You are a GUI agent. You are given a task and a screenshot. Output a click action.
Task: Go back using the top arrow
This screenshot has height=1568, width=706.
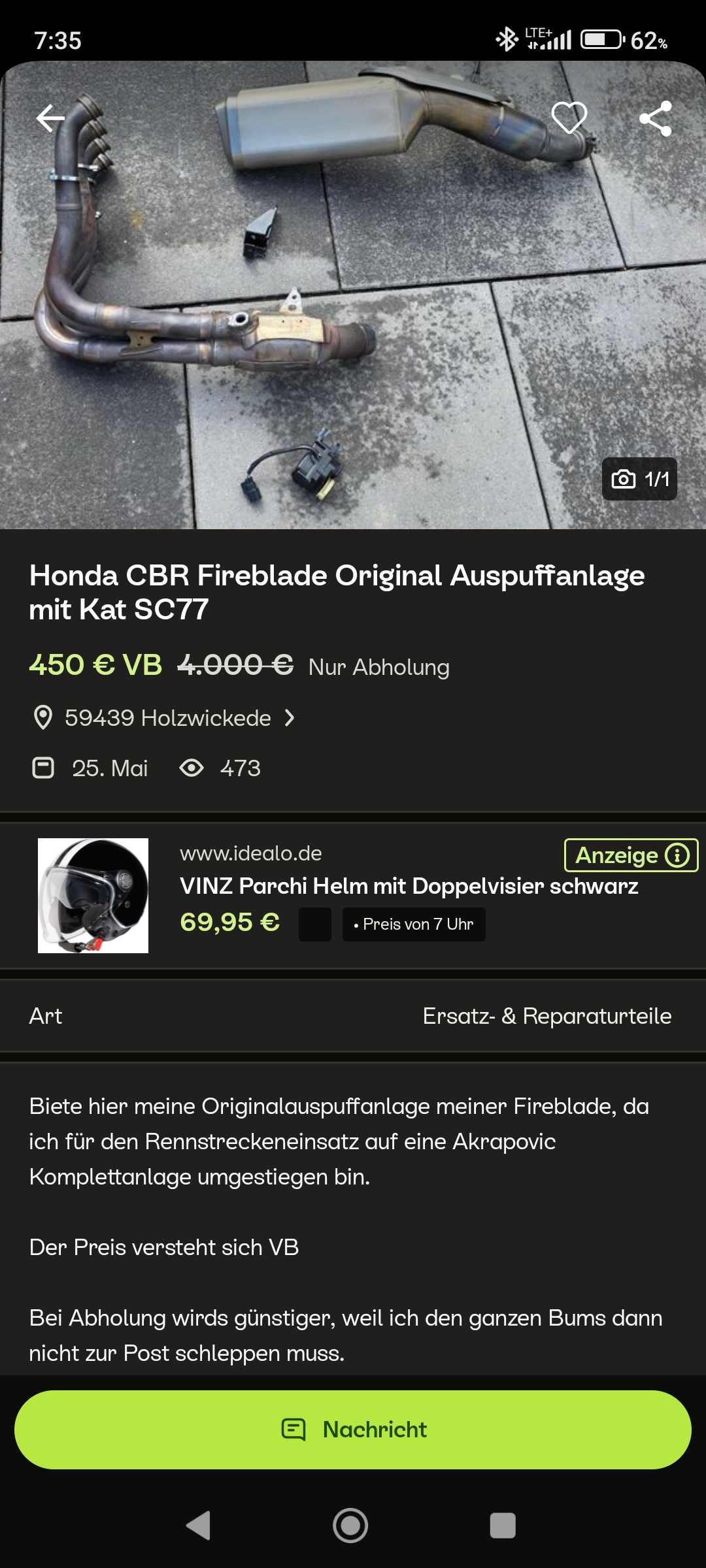coord(50,118)
